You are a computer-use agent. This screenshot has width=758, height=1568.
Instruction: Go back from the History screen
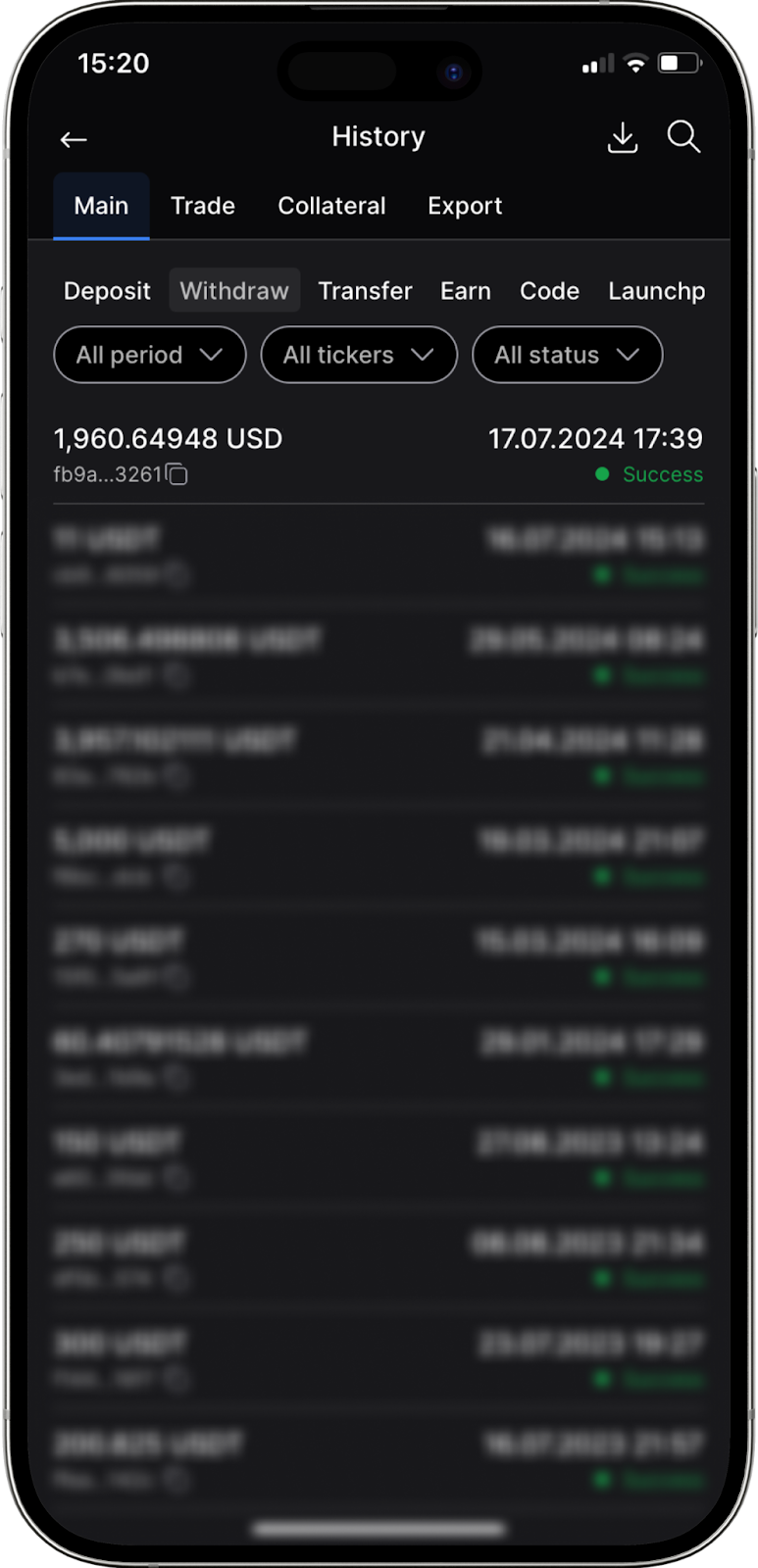coord(74,139)
